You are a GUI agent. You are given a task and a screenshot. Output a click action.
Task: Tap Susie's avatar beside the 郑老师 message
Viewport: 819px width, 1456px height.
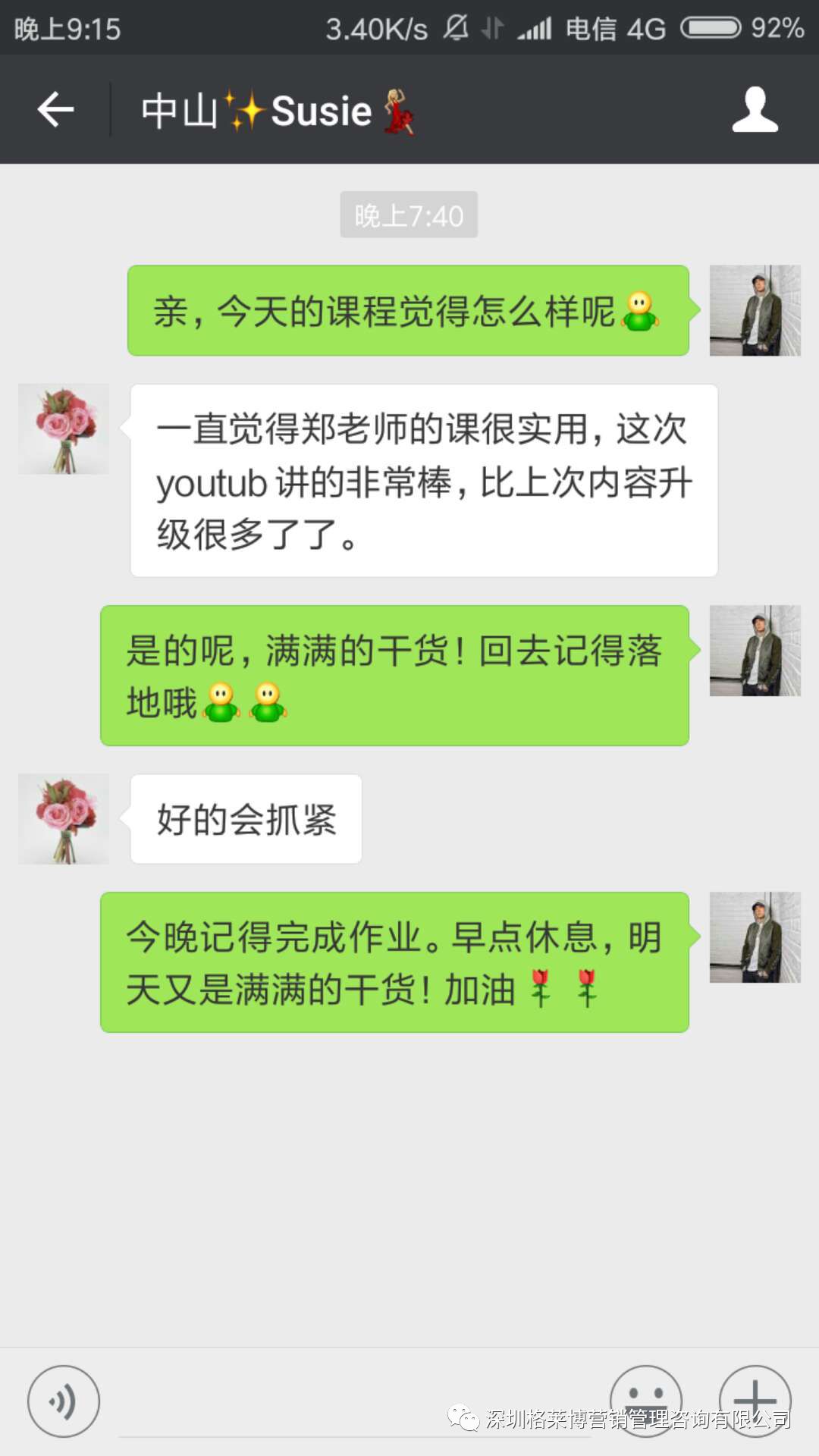tap(64, 429)
